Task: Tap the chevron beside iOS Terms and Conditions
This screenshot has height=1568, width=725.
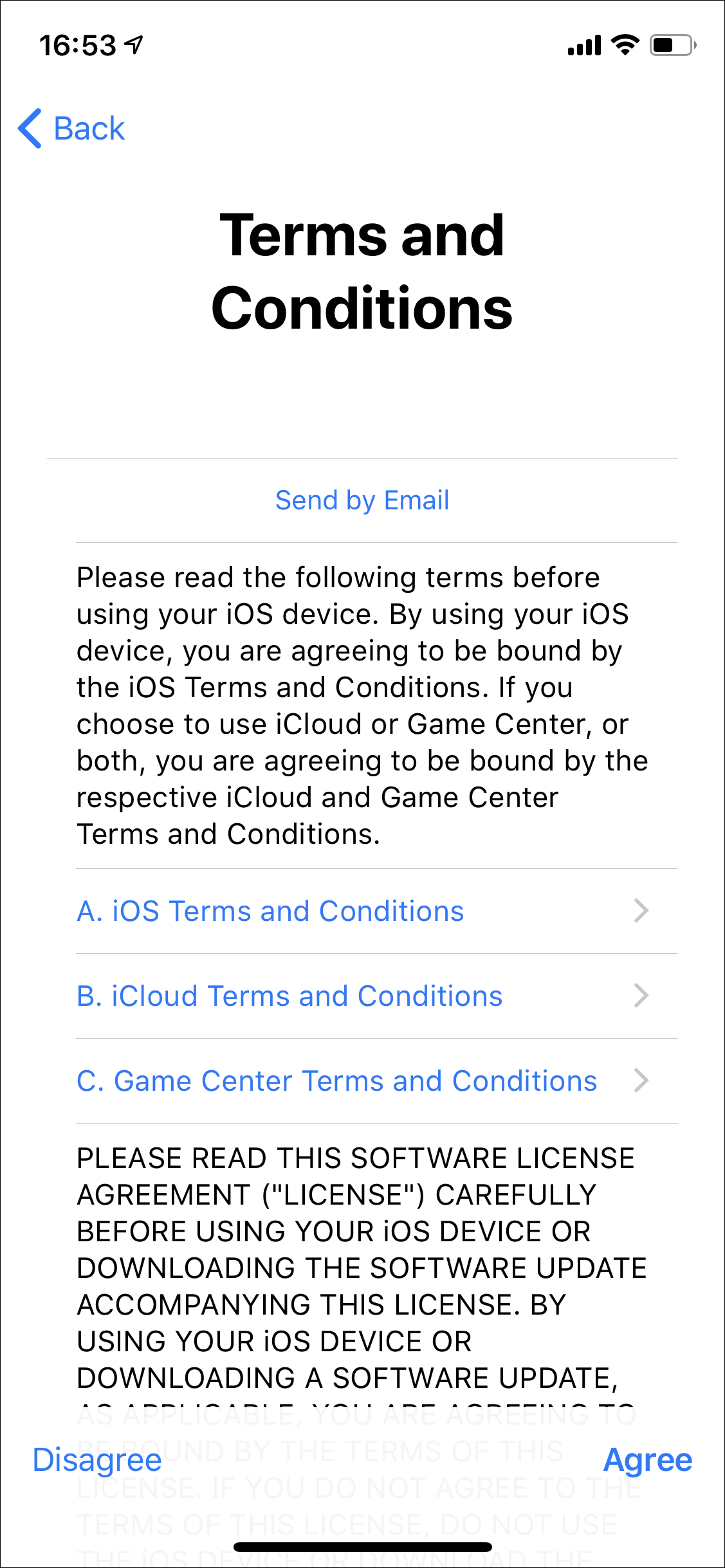Action: coord(640,911)
